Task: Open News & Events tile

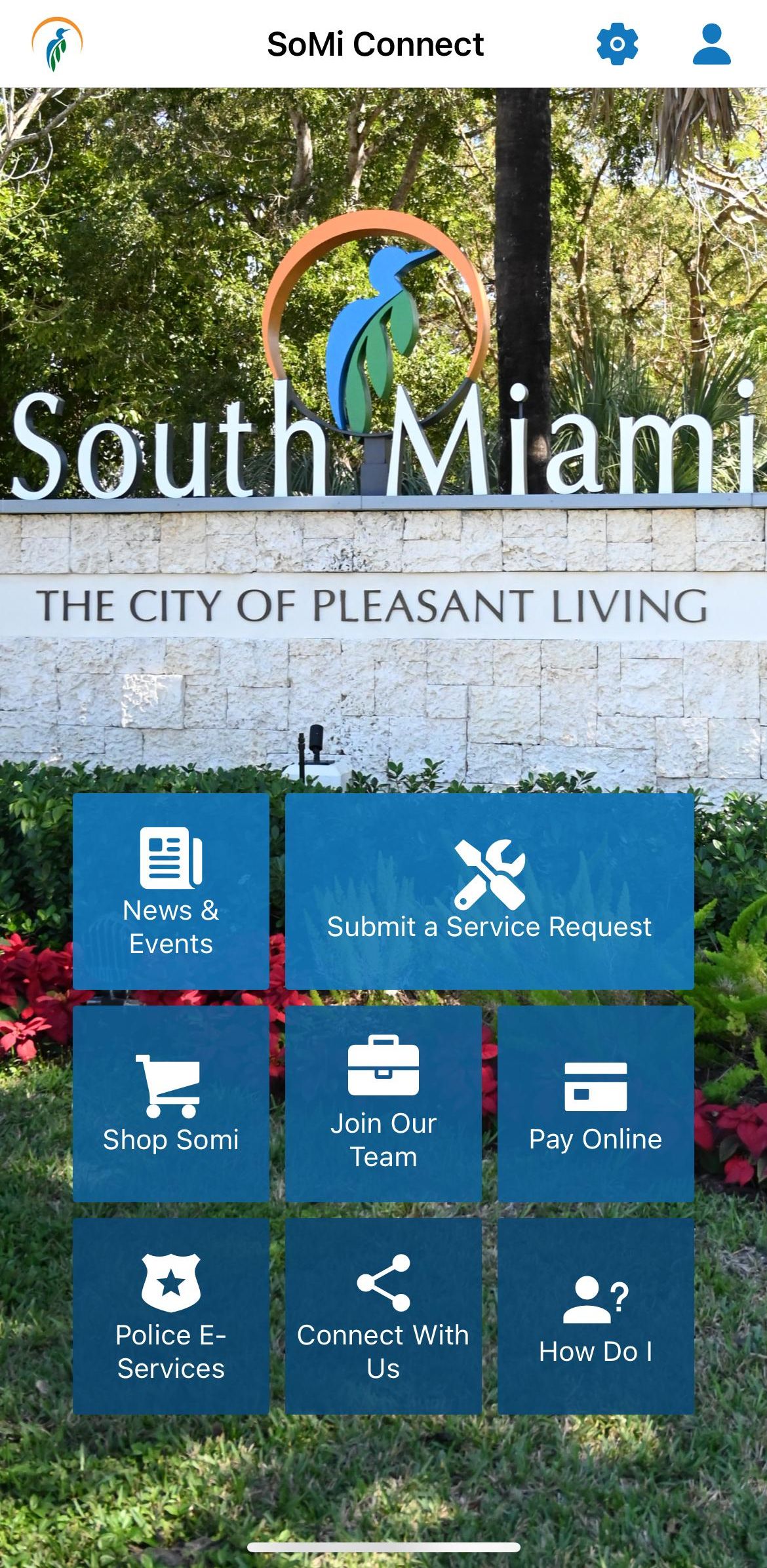Action: tap(171, 891)
